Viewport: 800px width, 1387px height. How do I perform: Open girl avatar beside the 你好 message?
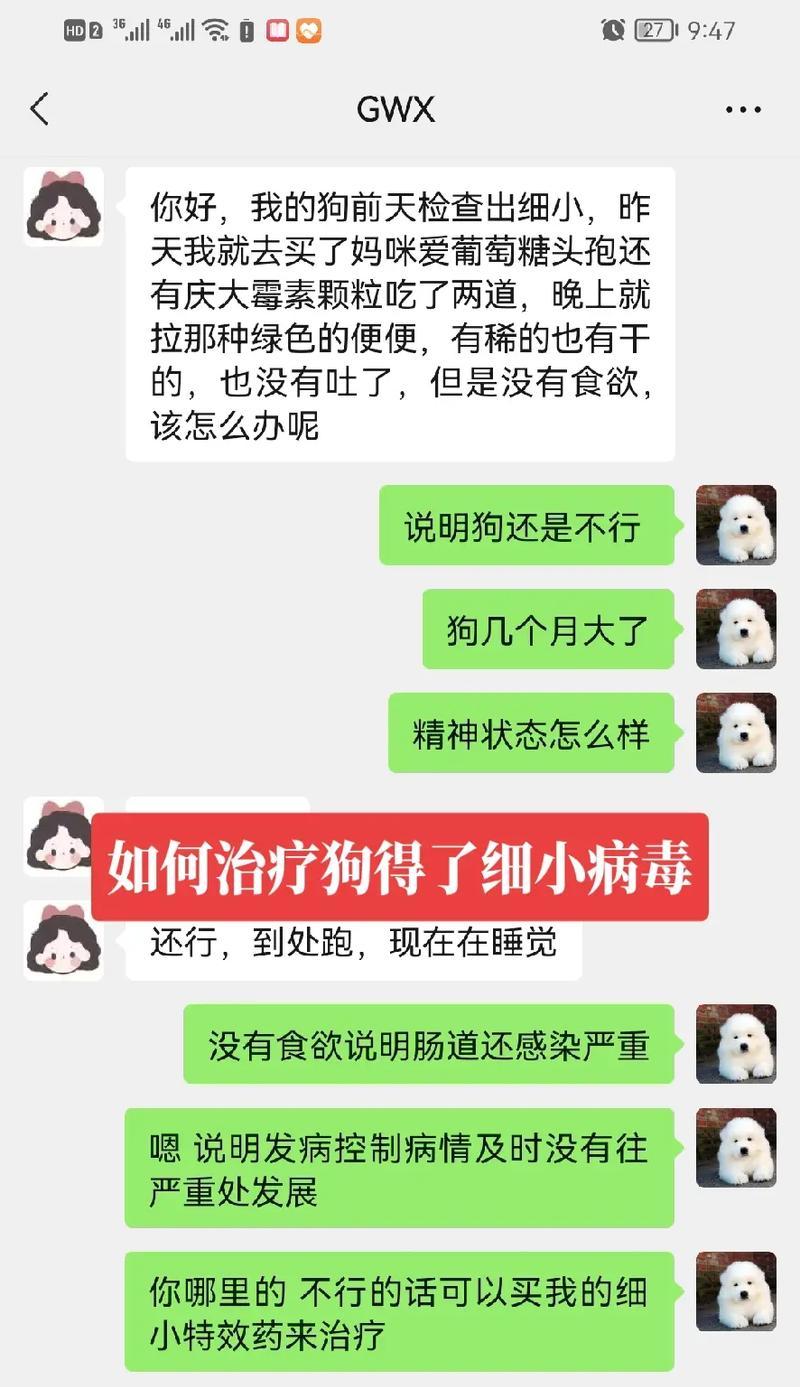click(x=63, y=207)
